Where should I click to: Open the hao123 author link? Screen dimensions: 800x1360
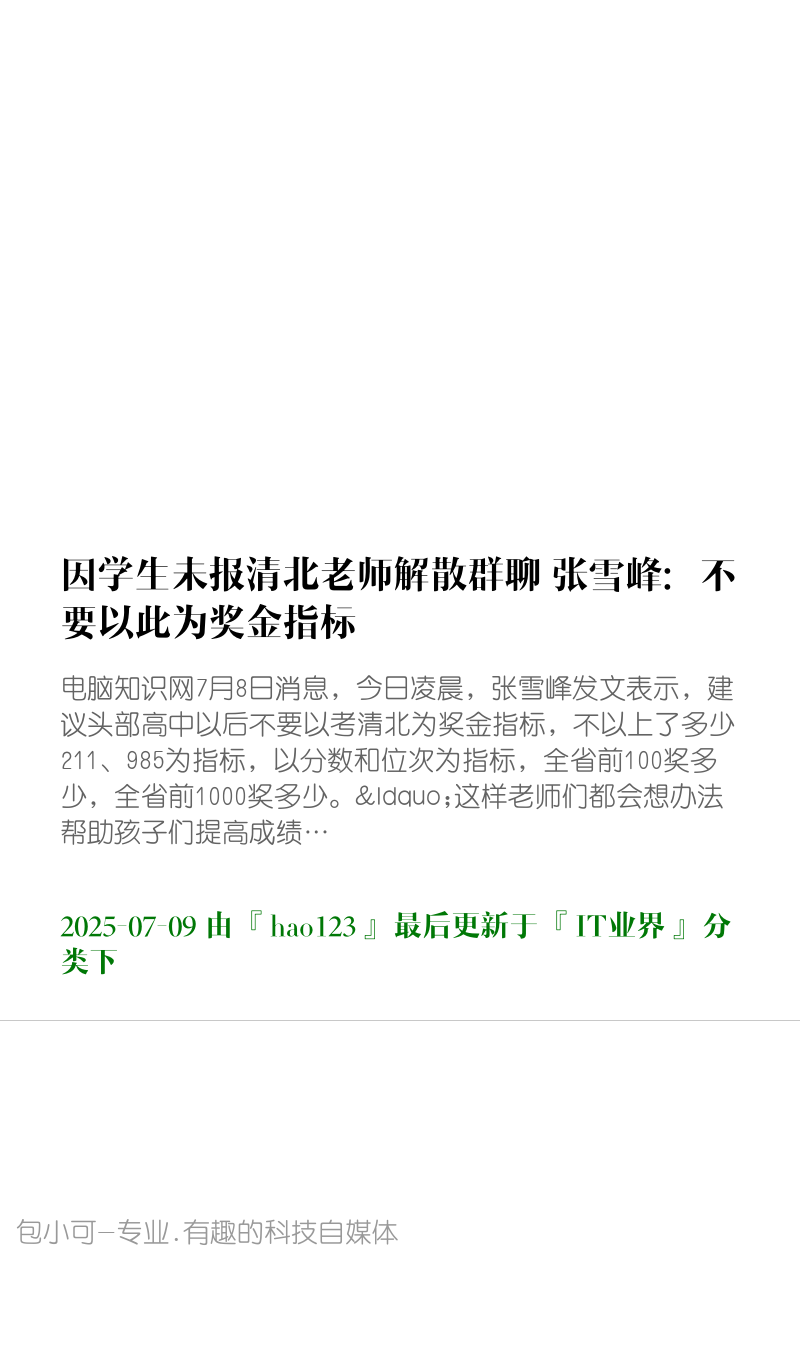[x=313, y=927]
